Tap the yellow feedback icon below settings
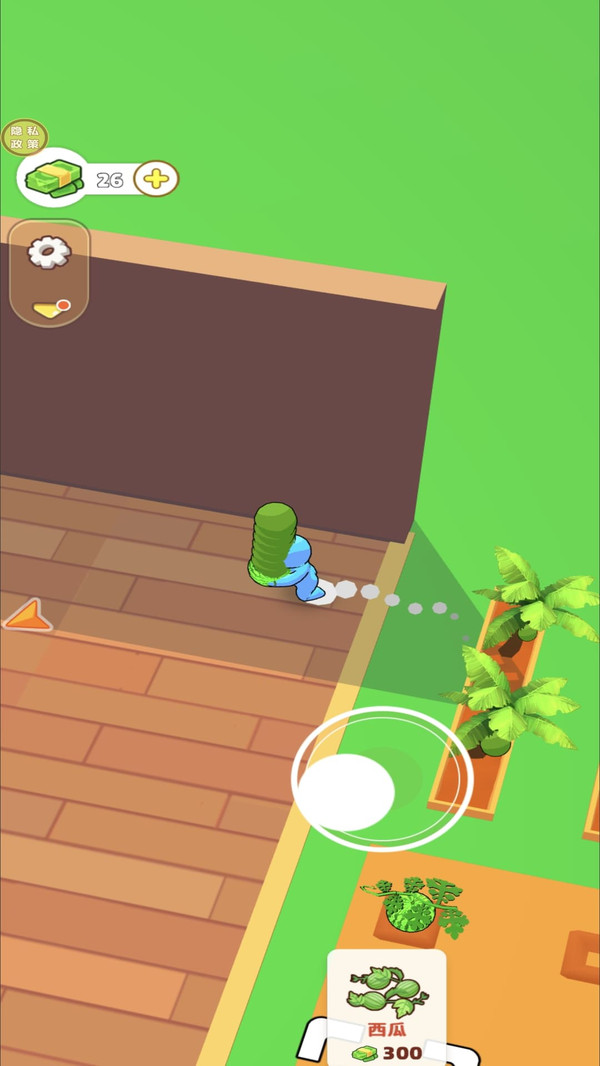The height and width of the screenshot is (1066, 600). [51, 309]
